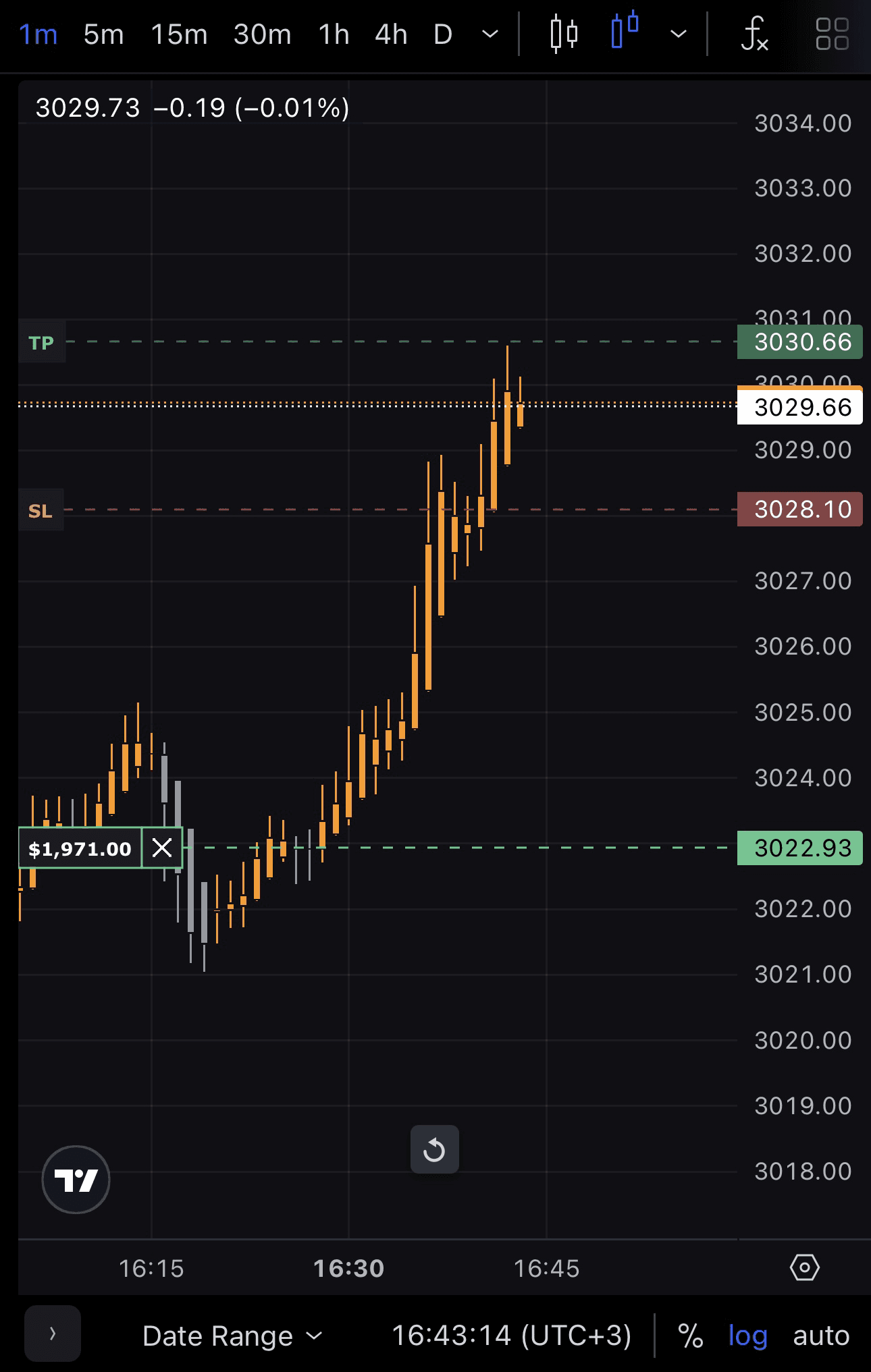Select the hollow candles chart style
The image size is (871, 1372).
coord(624,31)
